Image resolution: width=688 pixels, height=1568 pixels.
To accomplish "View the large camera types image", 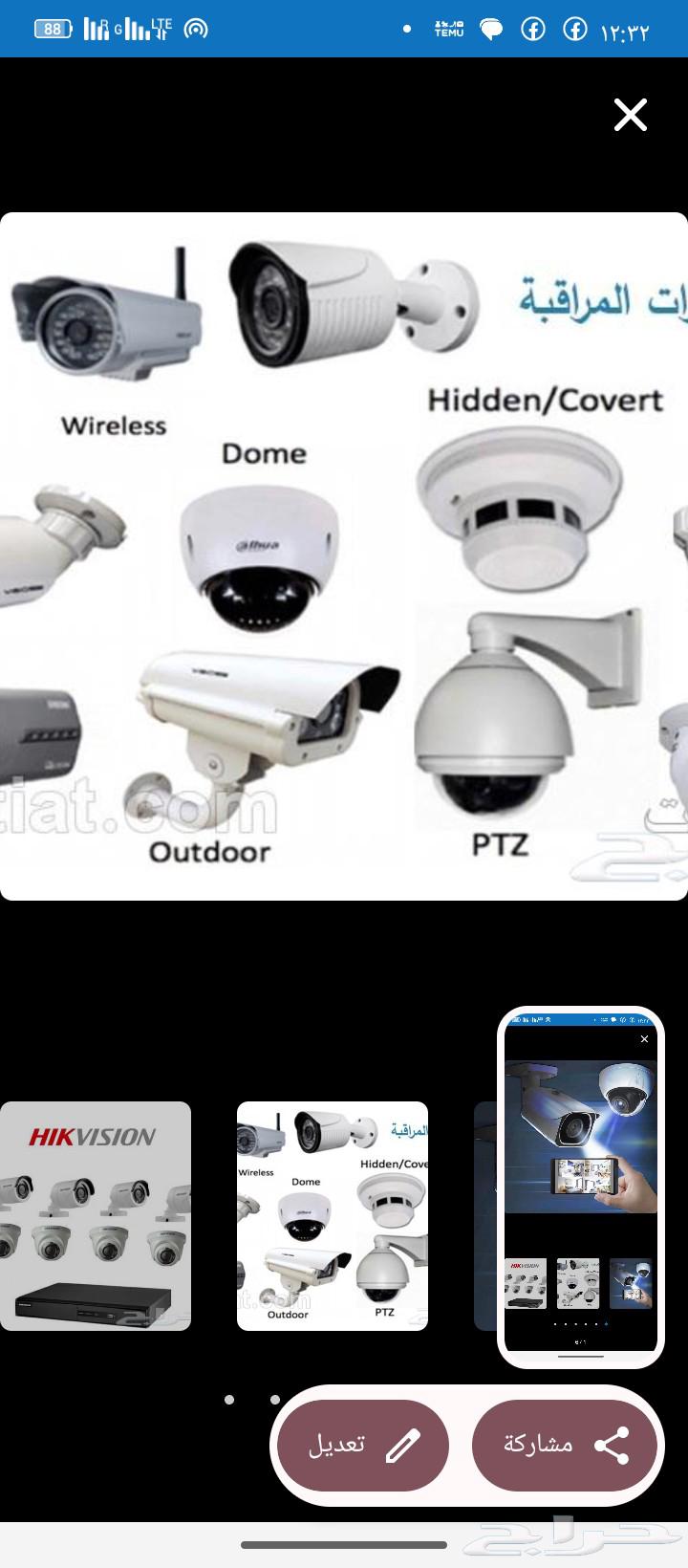I will click(x=344, y=555).
